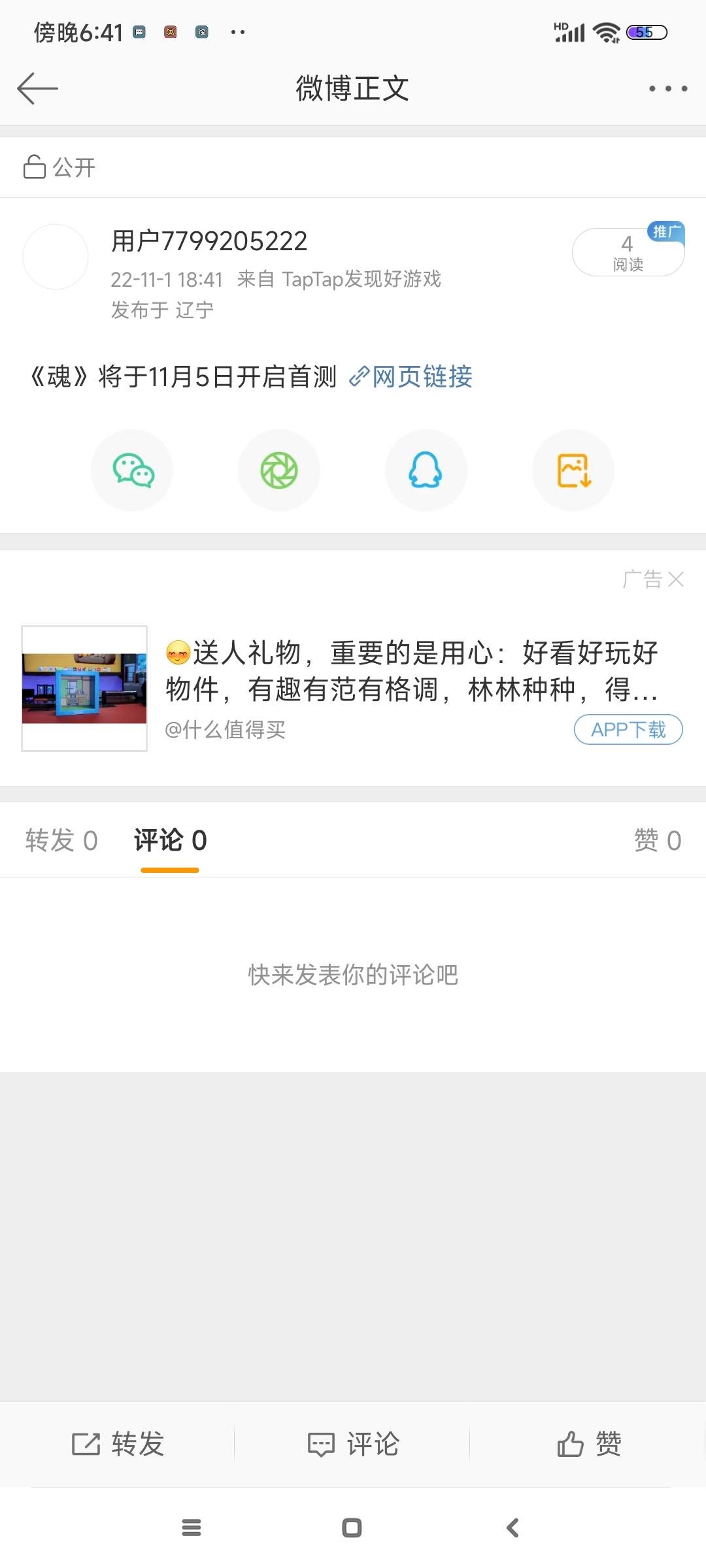Share the post via QQ
The image size is (706, 1568).
click(426, 470)
